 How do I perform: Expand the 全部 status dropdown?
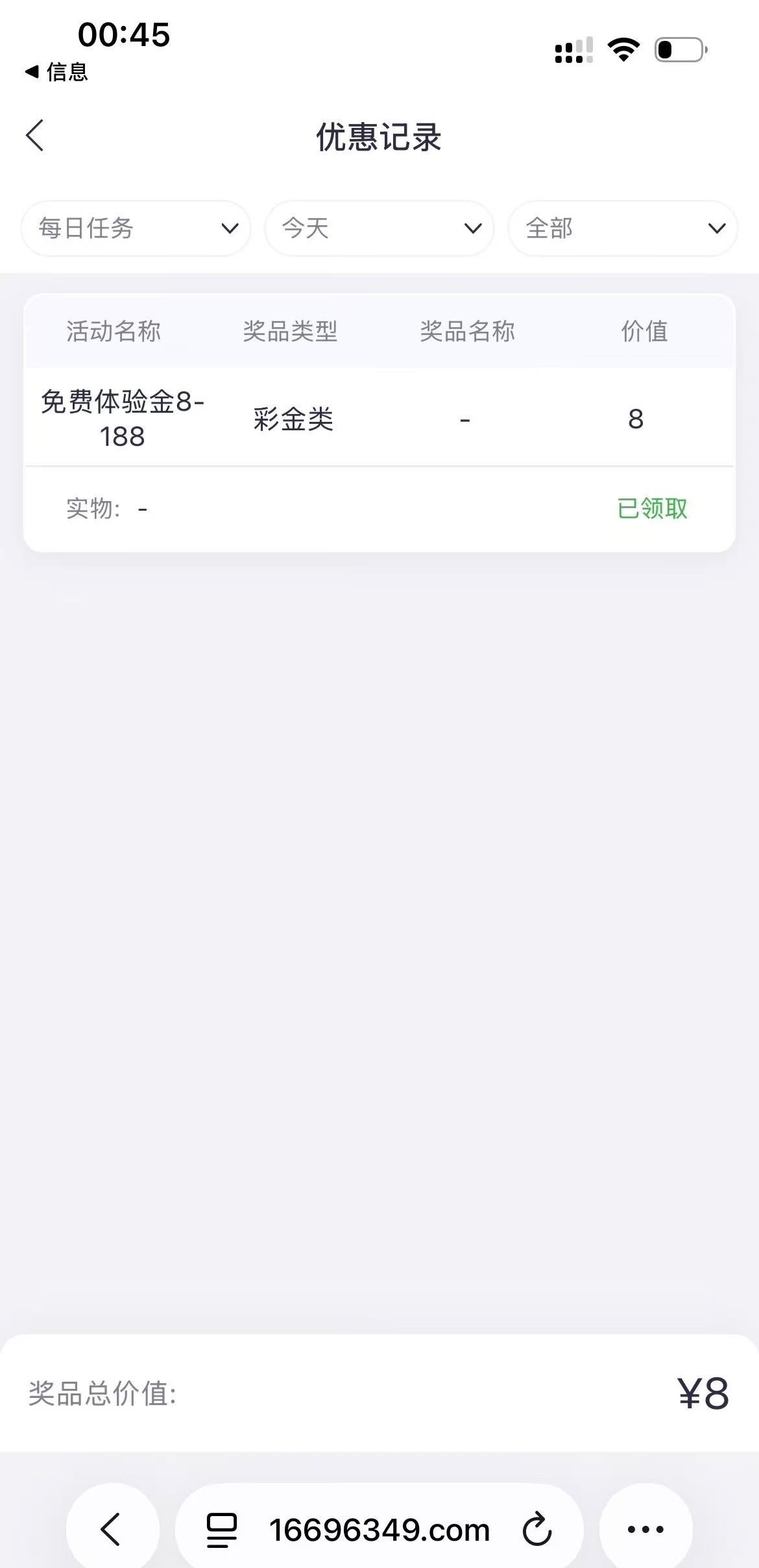(x=623, y=228)
